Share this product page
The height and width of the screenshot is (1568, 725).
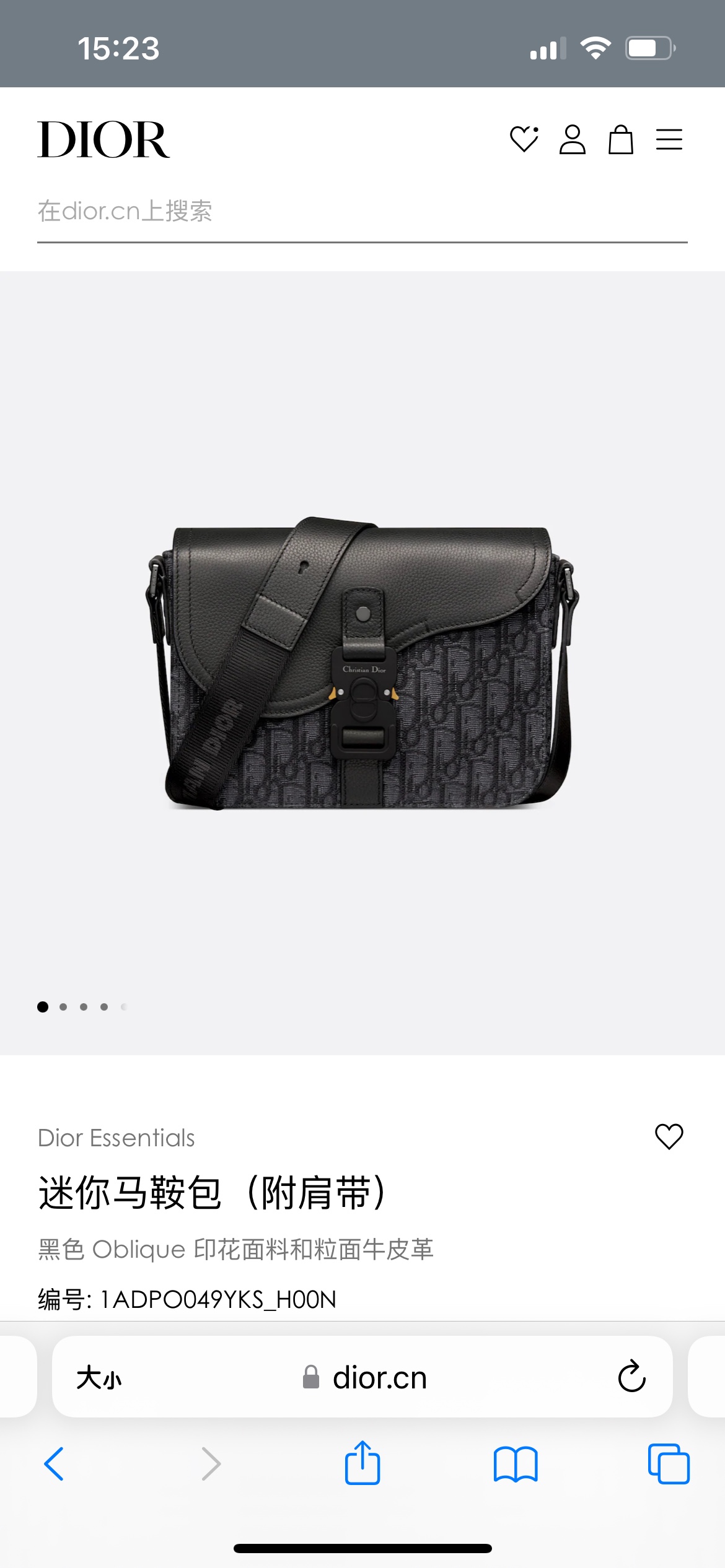point(362,1463)
